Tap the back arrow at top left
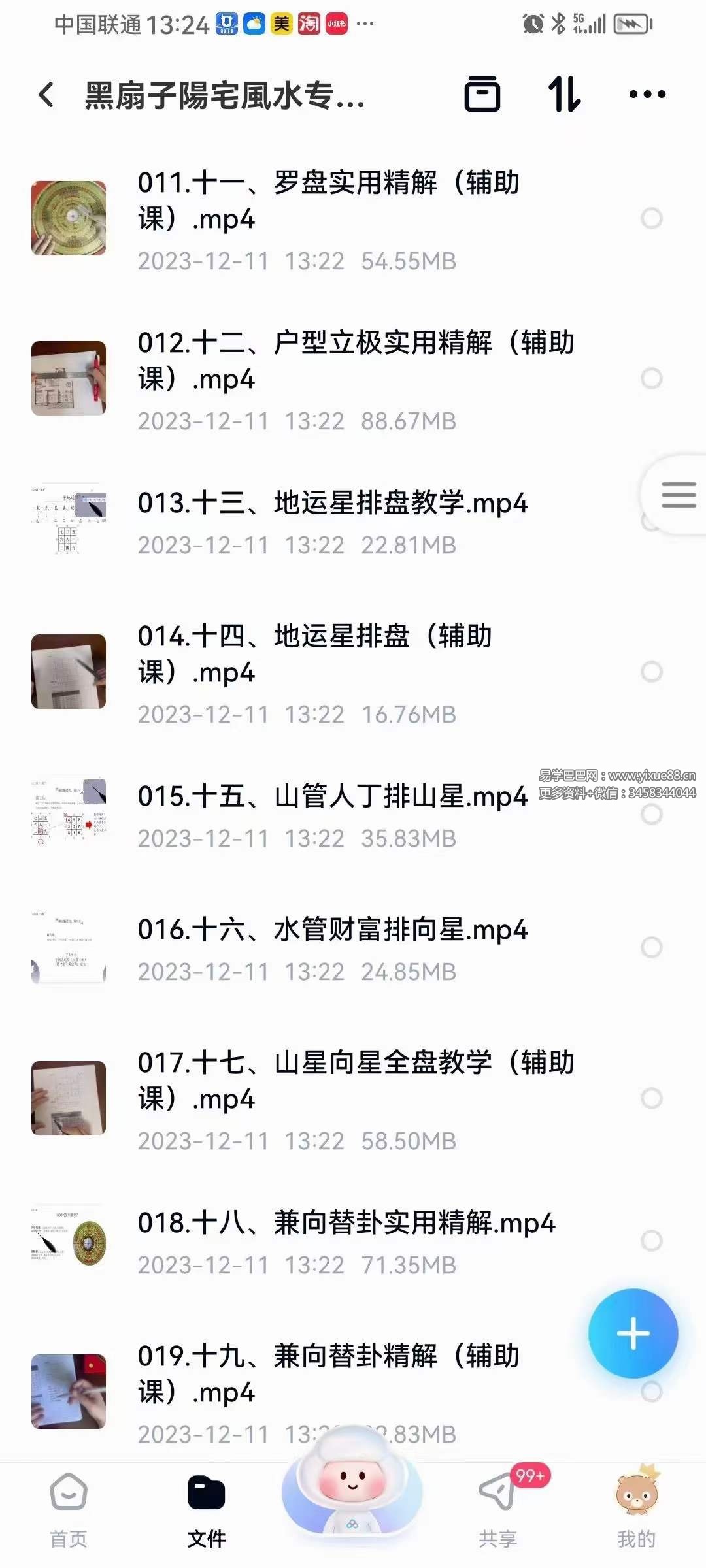706x1568 pixels. (x=44, y=95)
